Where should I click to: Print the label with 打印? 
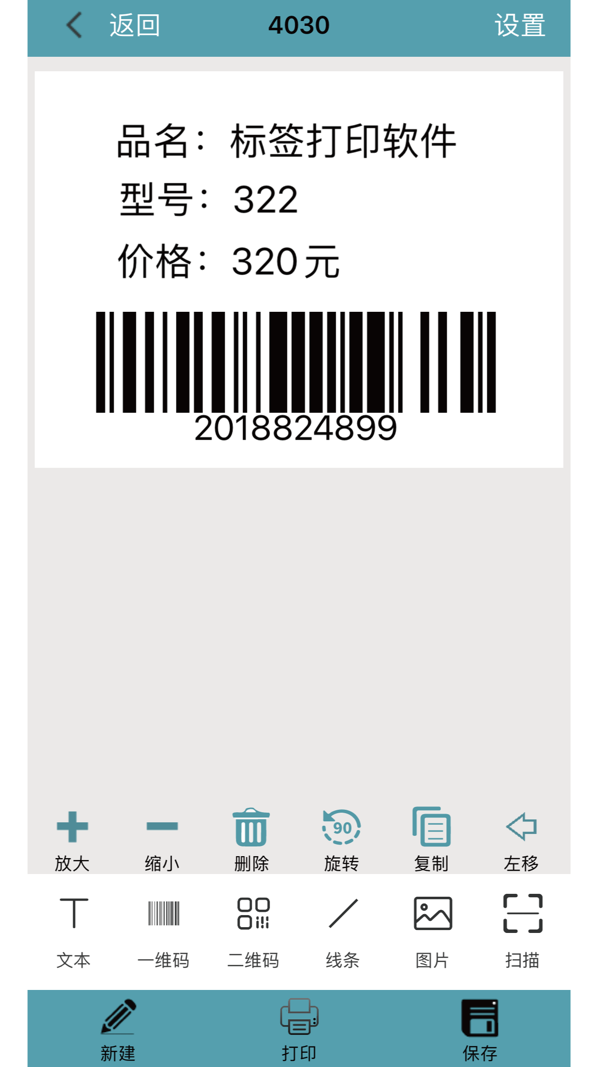[x=299, y=1030]
